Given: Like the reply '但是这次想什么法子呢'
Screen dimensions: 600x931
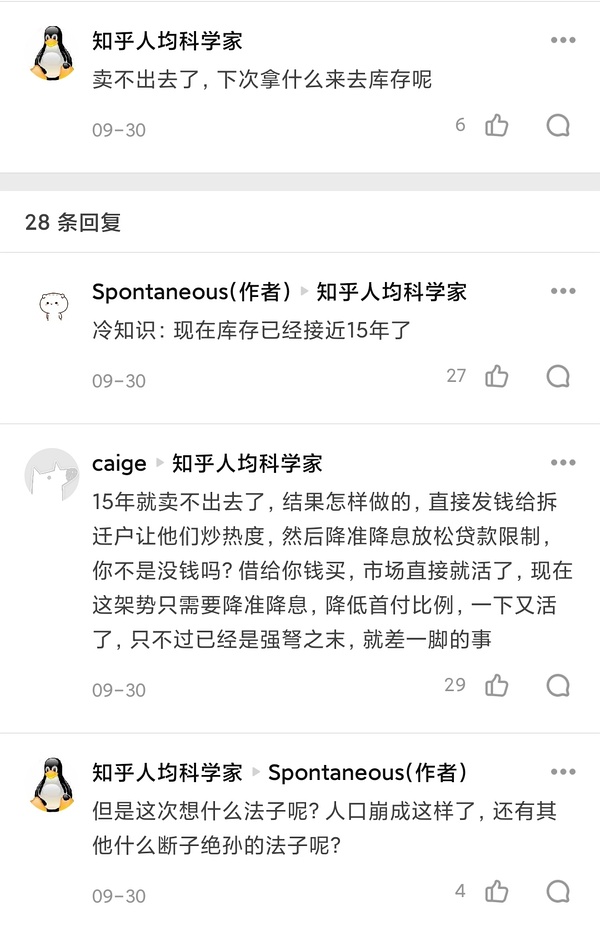Looking at the screenshot, I should 497,891.
